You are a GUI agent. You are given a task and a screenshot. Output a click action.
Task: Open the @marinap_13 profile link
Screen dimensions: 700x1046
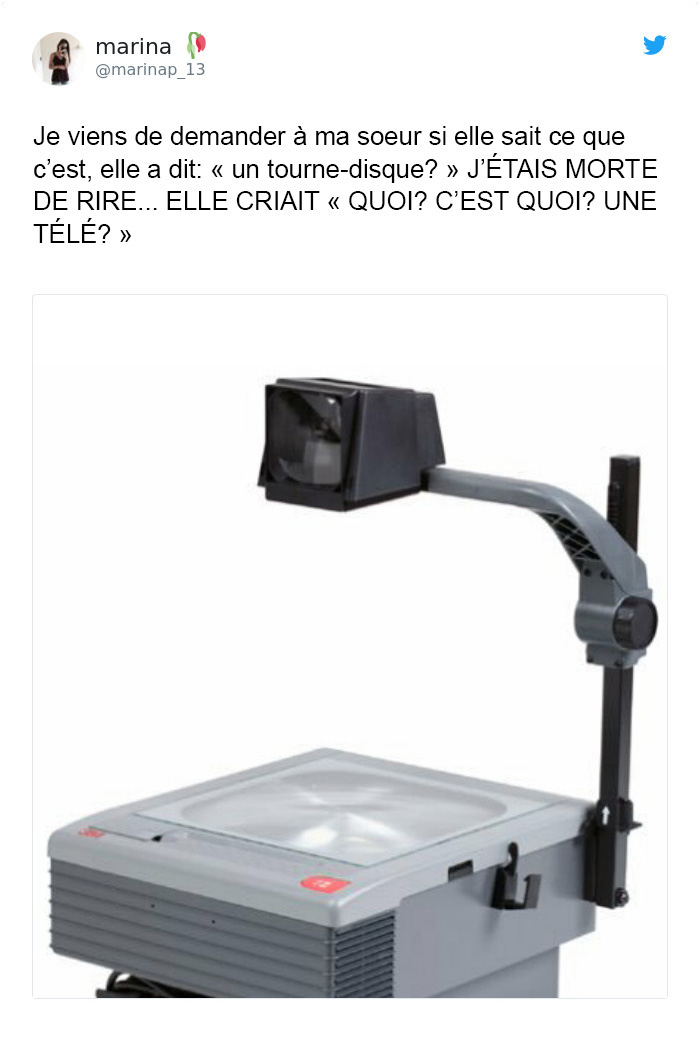[150, 70]
